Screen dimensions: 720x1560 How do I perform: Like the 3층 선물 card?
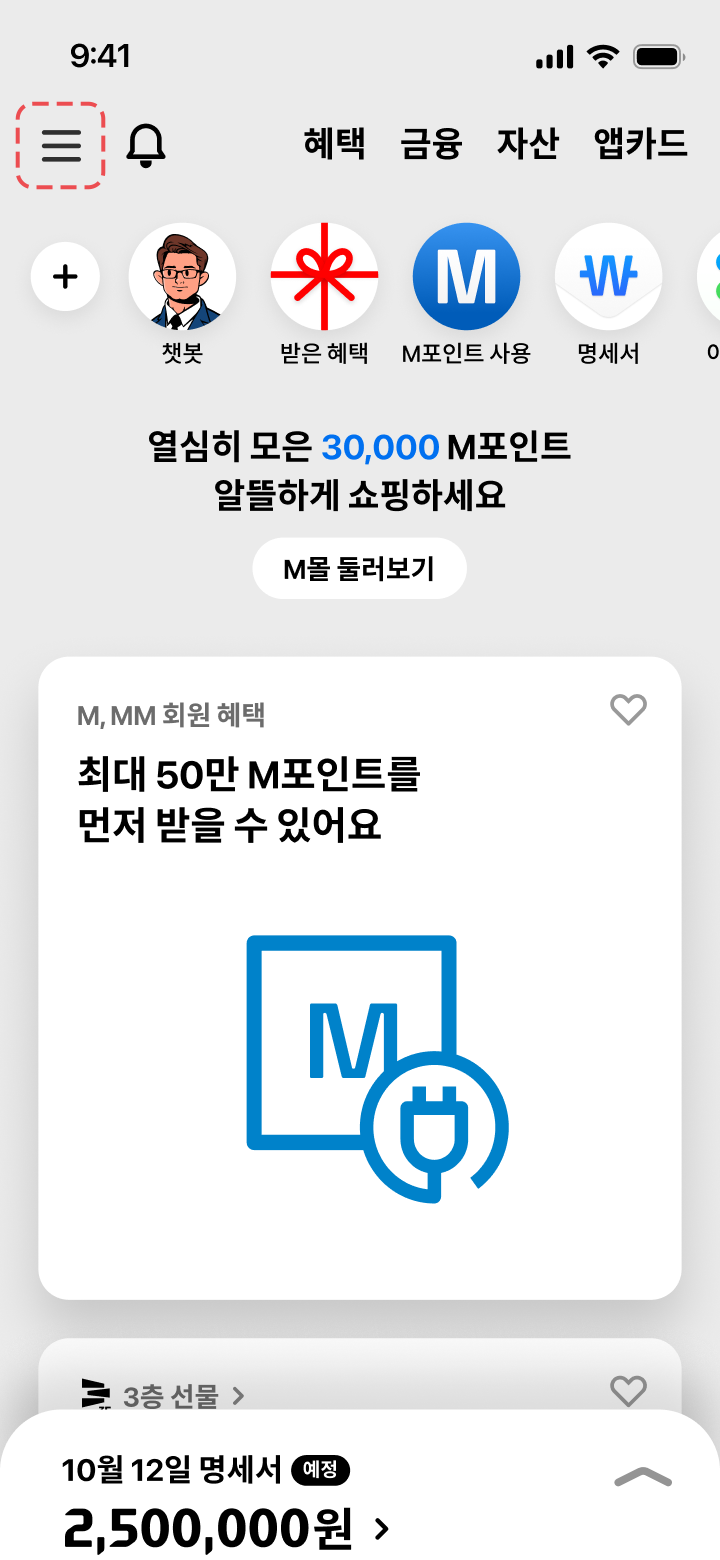(628, 1391)
